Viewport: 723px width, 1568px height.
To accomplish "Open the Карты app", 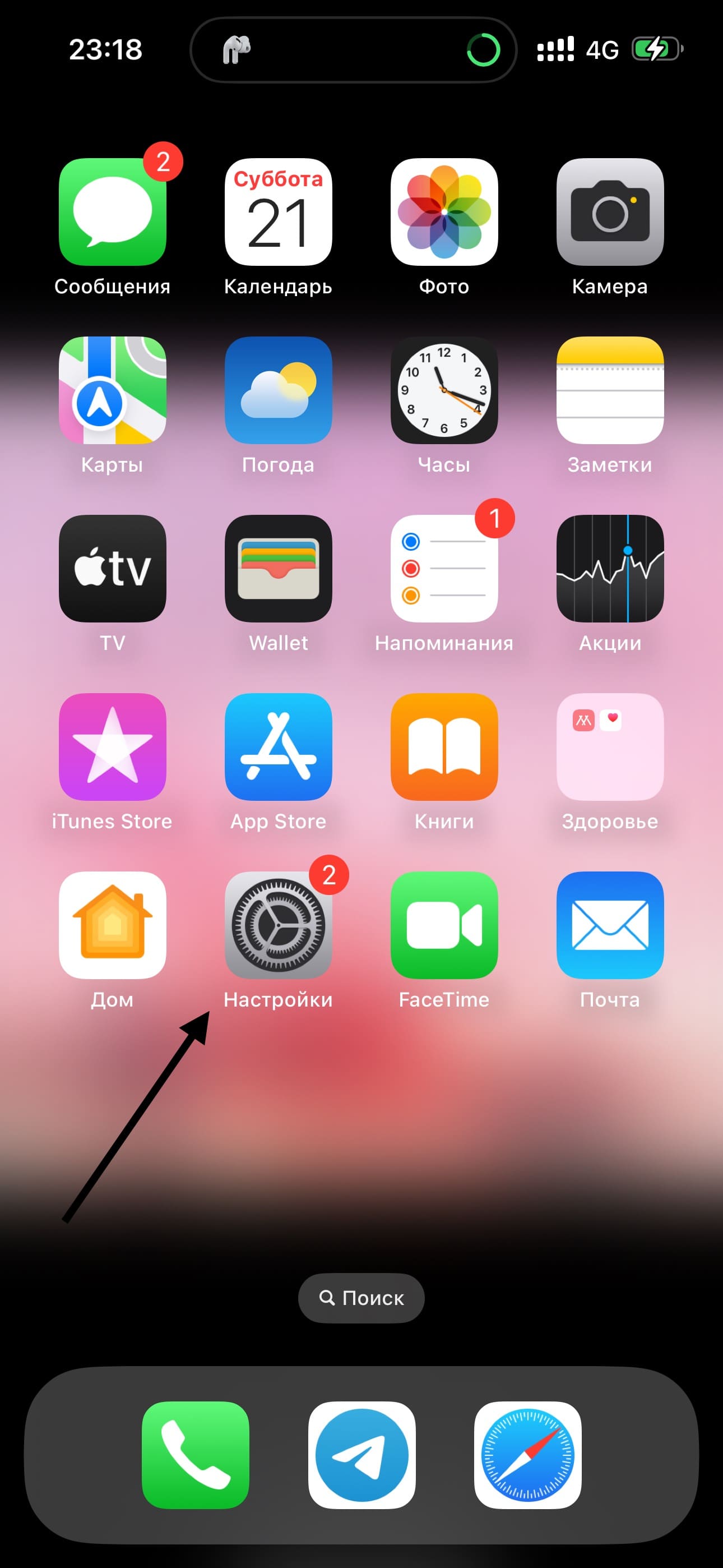I will click(113, 390).
